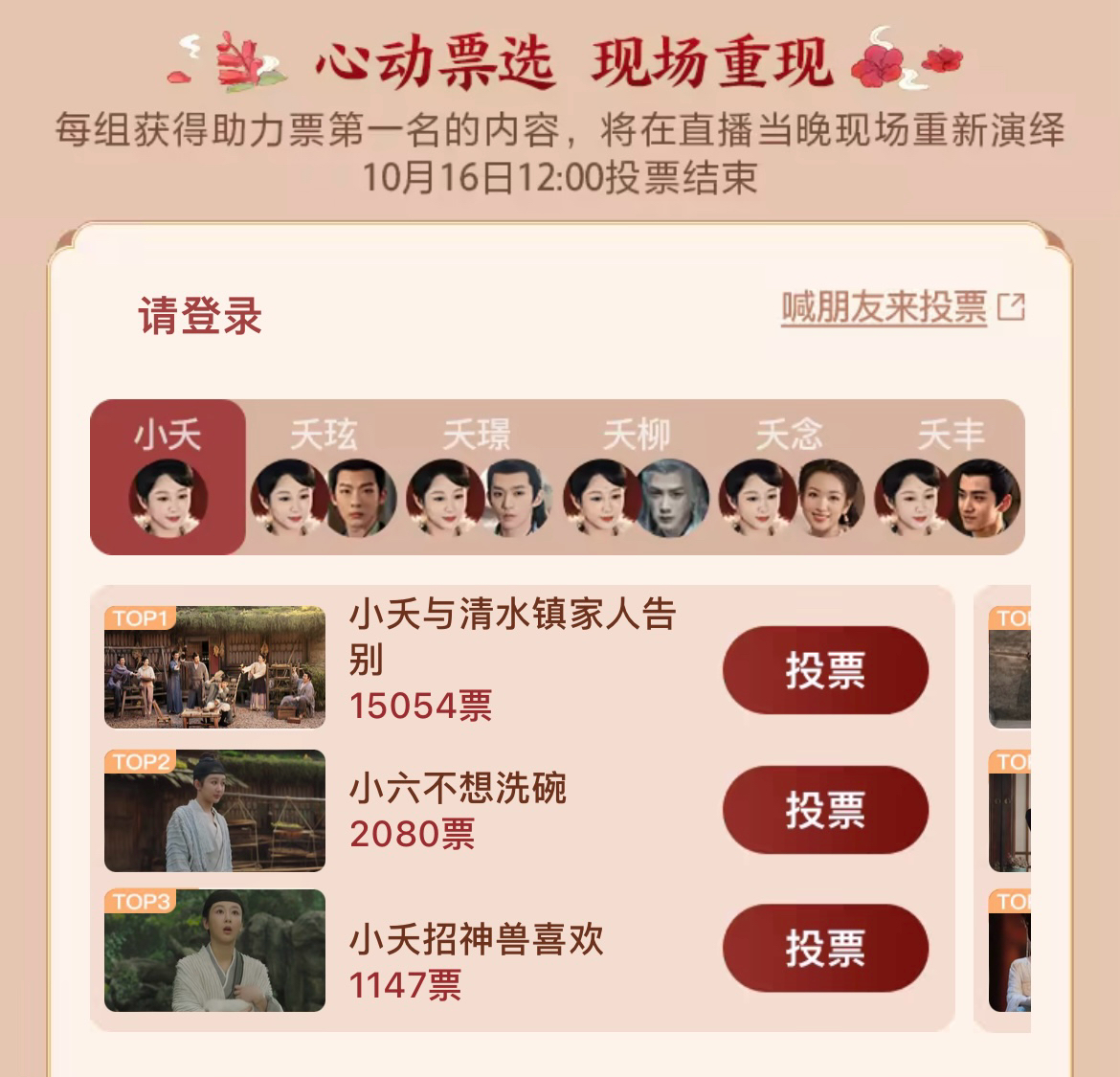Switch to the 夭丰 tab
This screenshot has width=1120, height=1077.
[949, 477]
